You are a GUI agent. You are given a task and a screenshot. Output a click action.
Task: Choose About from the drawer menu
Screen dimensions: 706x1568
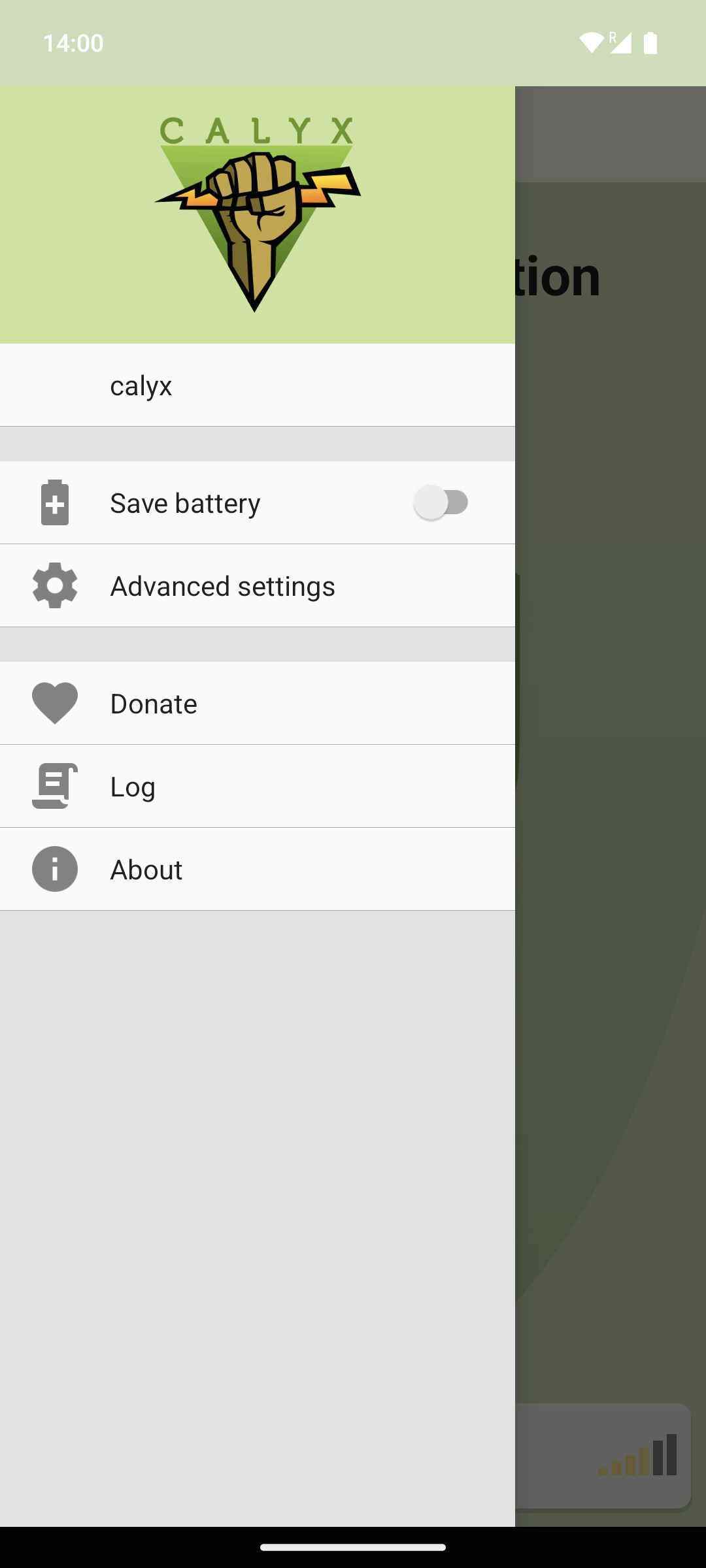(x=145, y=869)
